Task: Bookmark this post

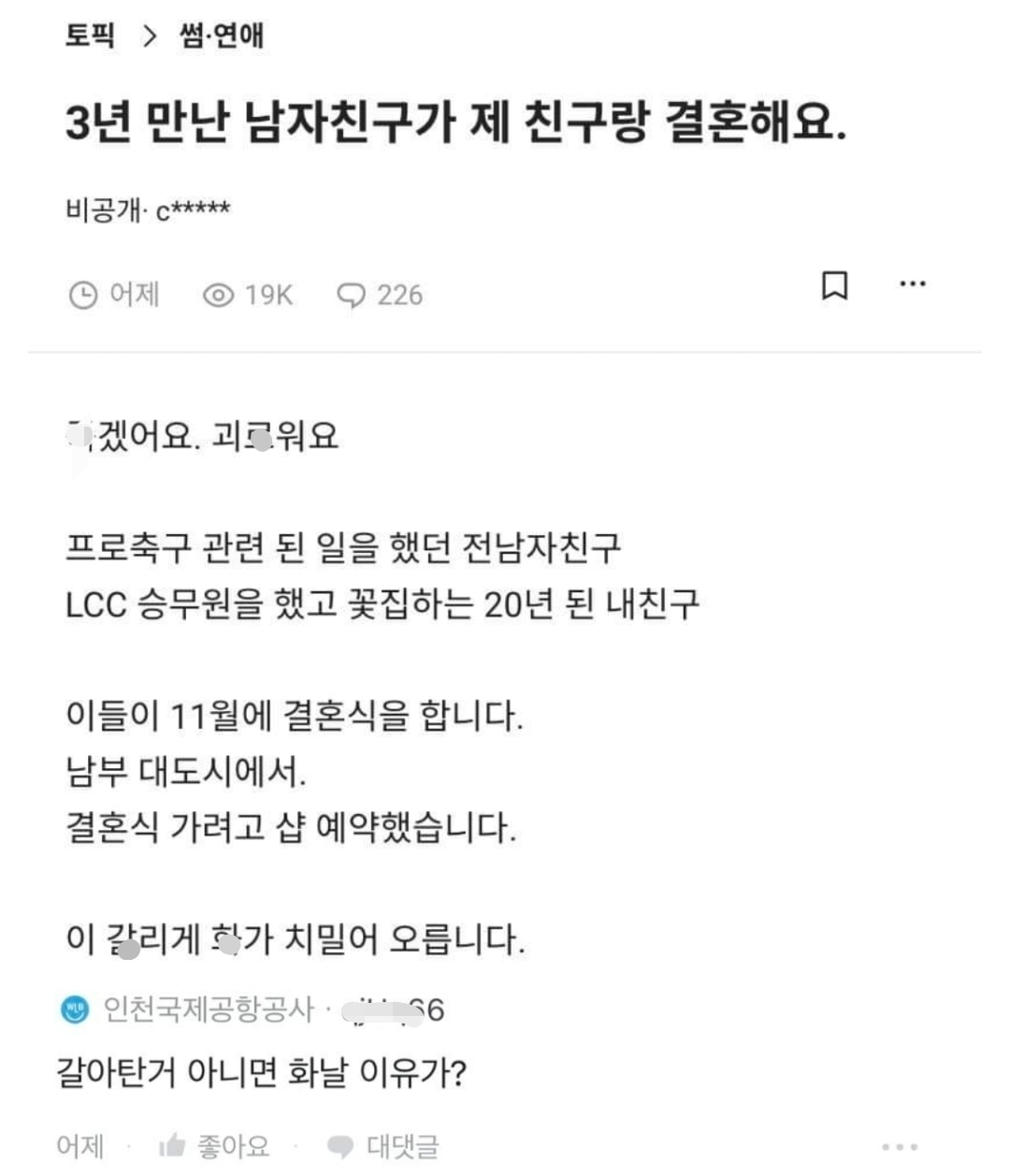Action: pyautogui.click(x=834, y=284)
